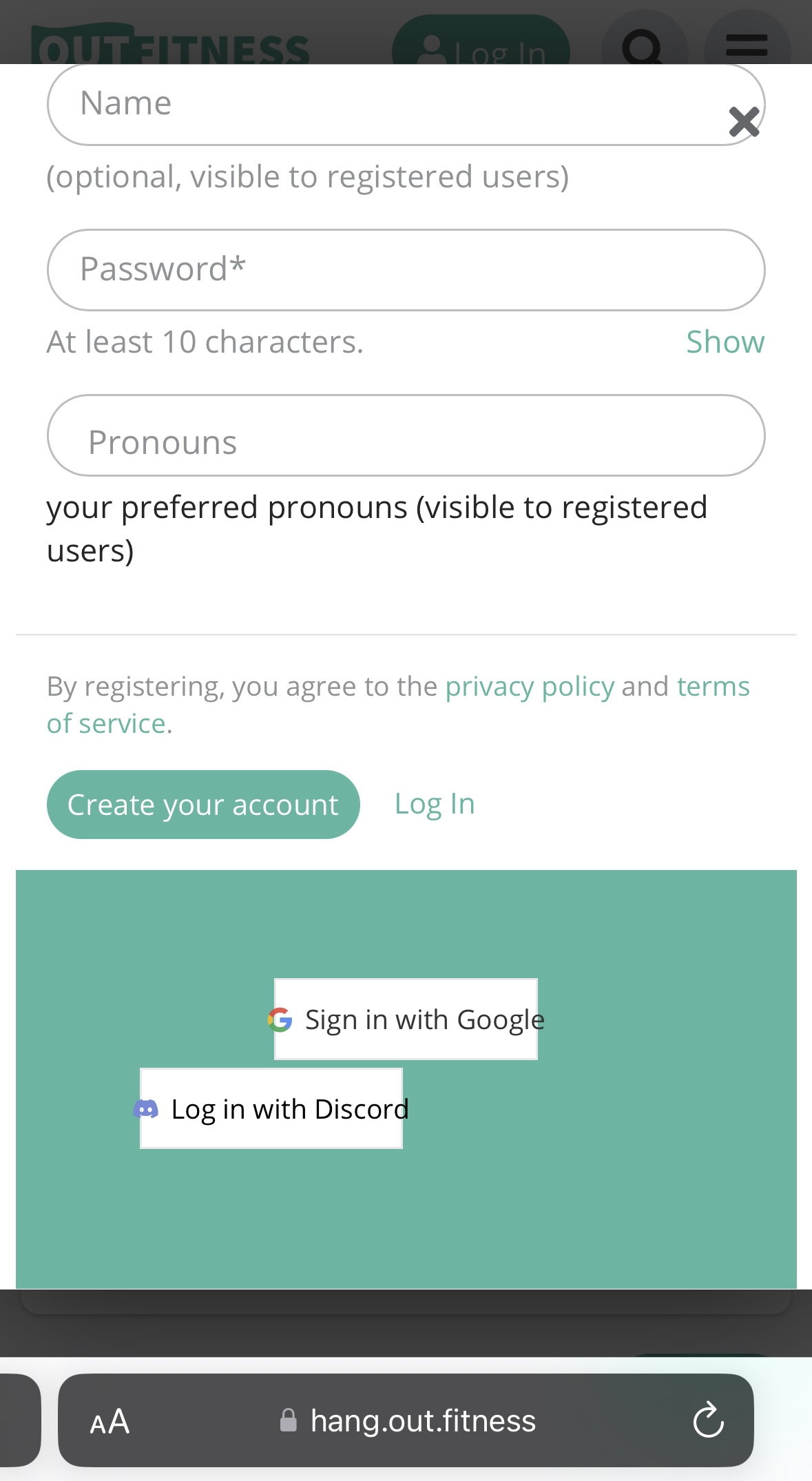Tap the Password field
This screenshot has width=812, height=1481.
[x=406, y=269]
